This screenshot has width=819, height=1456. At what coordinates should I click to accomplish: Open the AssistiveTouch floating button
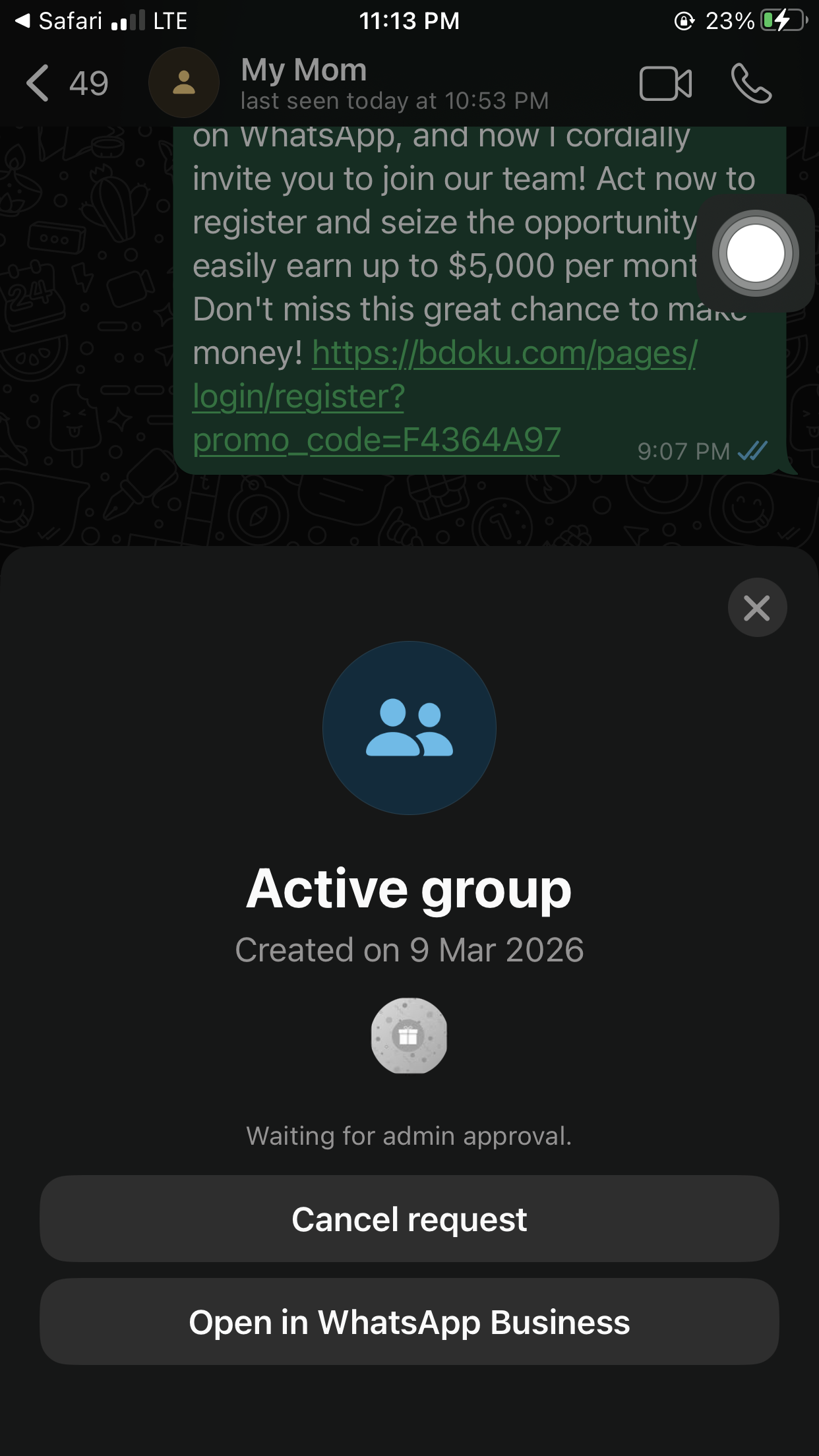pos(755,253)
